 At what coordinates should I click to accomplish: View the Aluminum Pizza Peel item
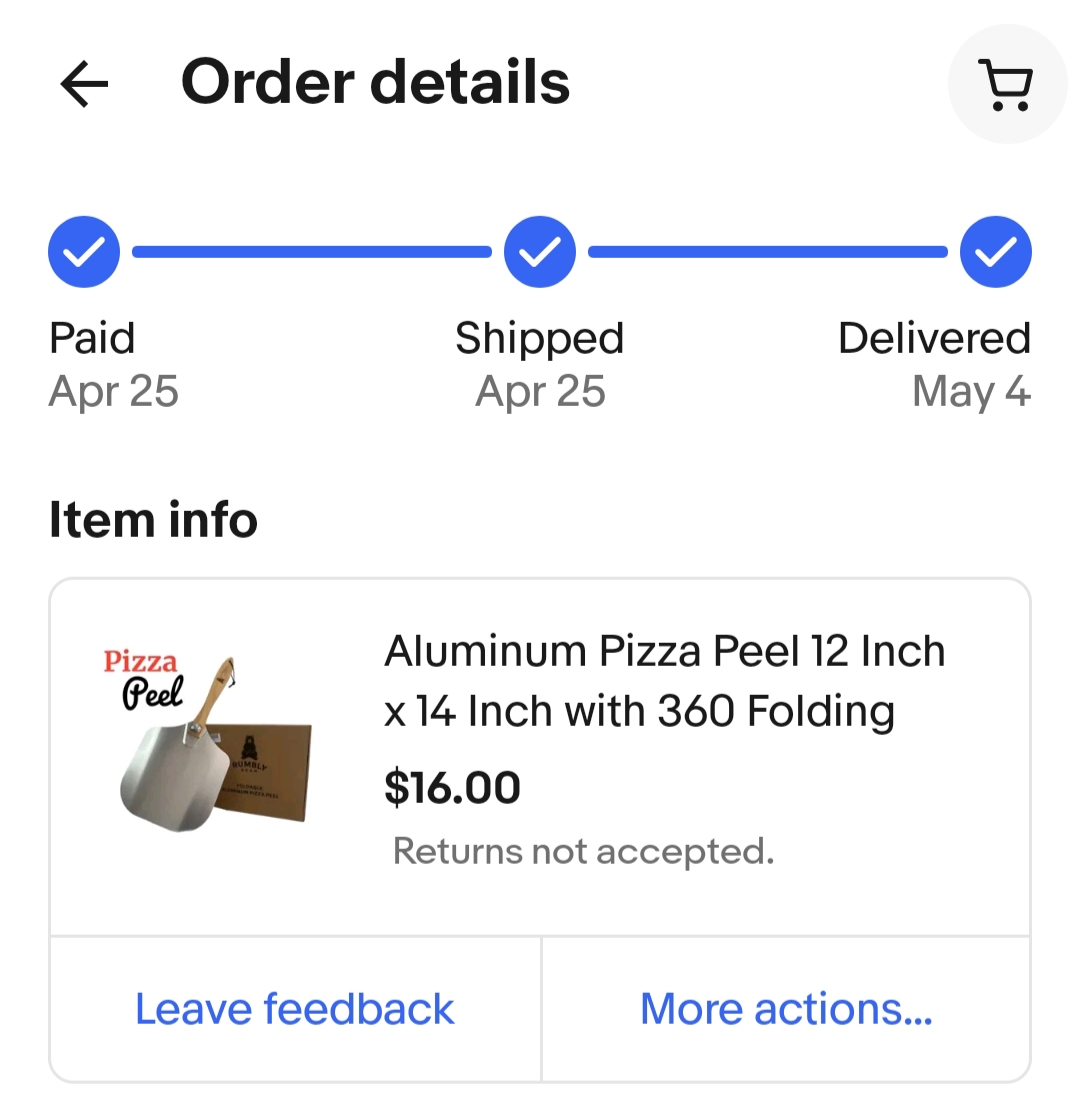pyautogui.click(x=664, y=681)
